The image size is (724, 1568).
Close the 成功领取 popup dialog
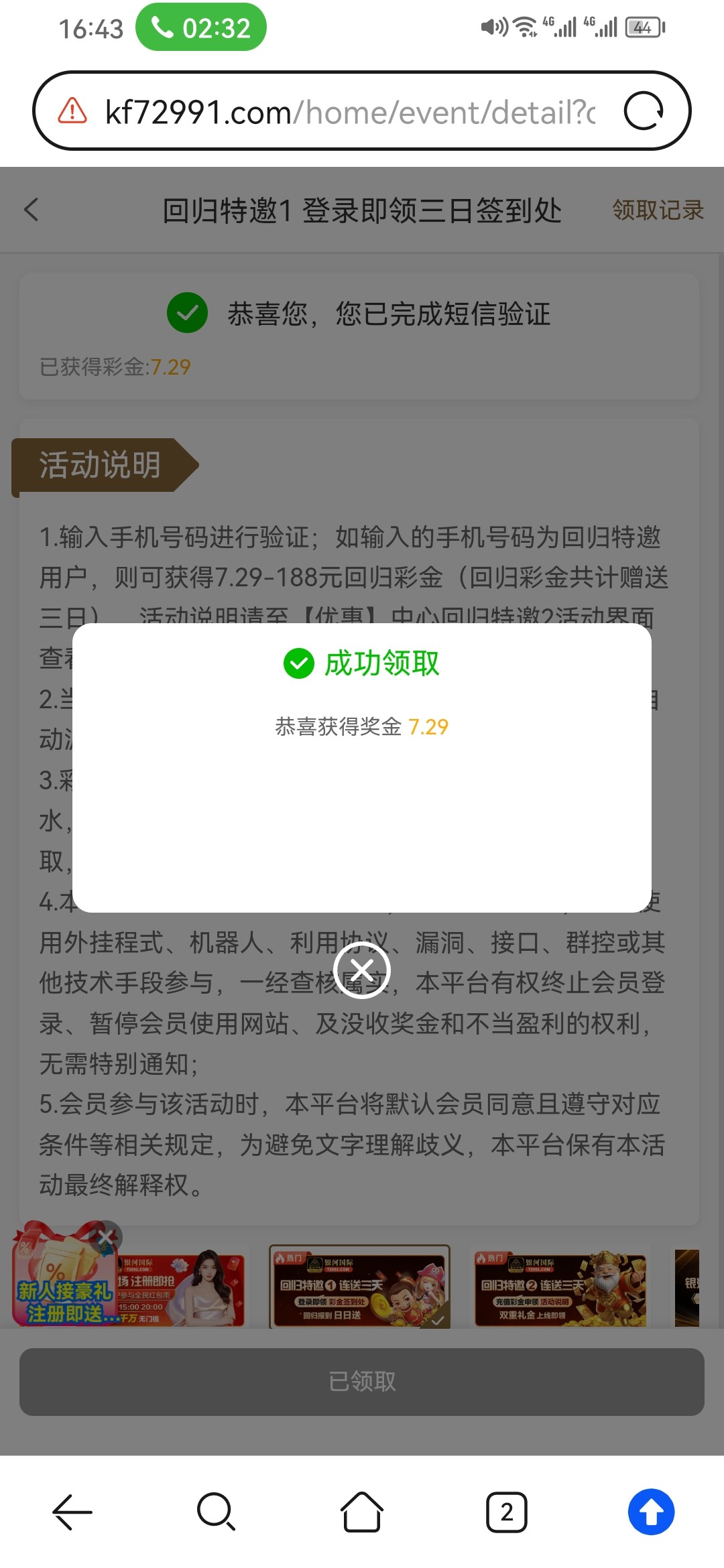point(362,970)
